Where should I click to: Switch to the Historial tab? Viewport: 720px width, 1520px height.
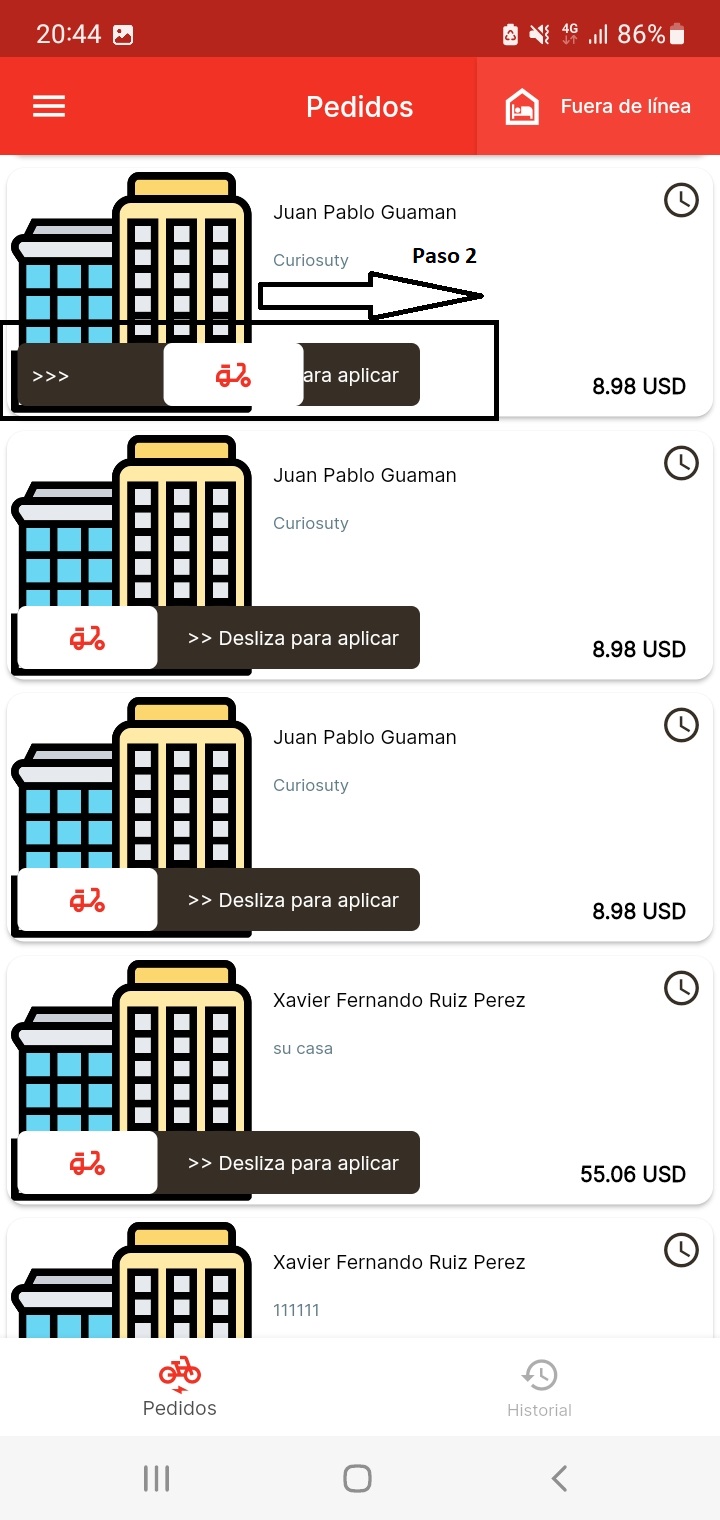click(539, 1387)
